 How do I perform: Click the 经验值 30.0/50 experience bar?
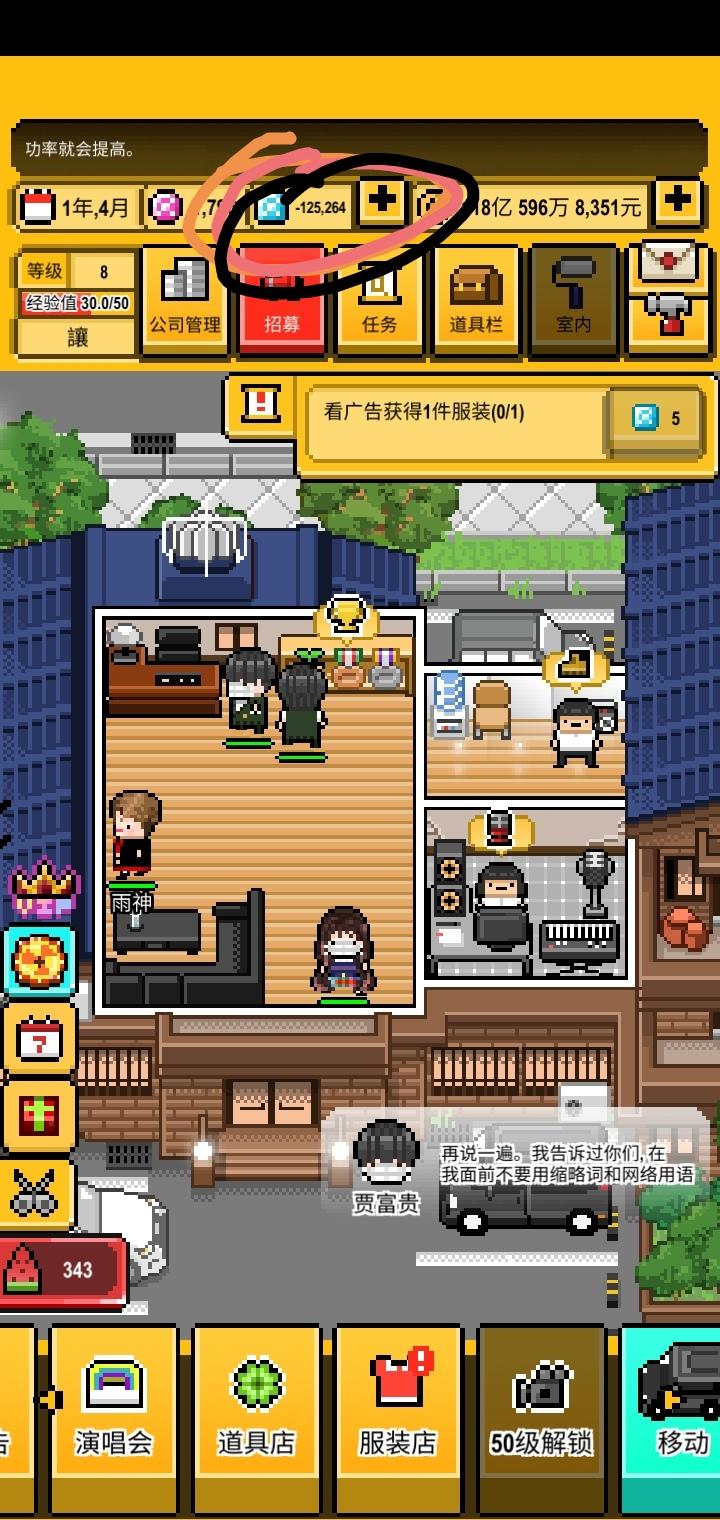pos(73,303)
